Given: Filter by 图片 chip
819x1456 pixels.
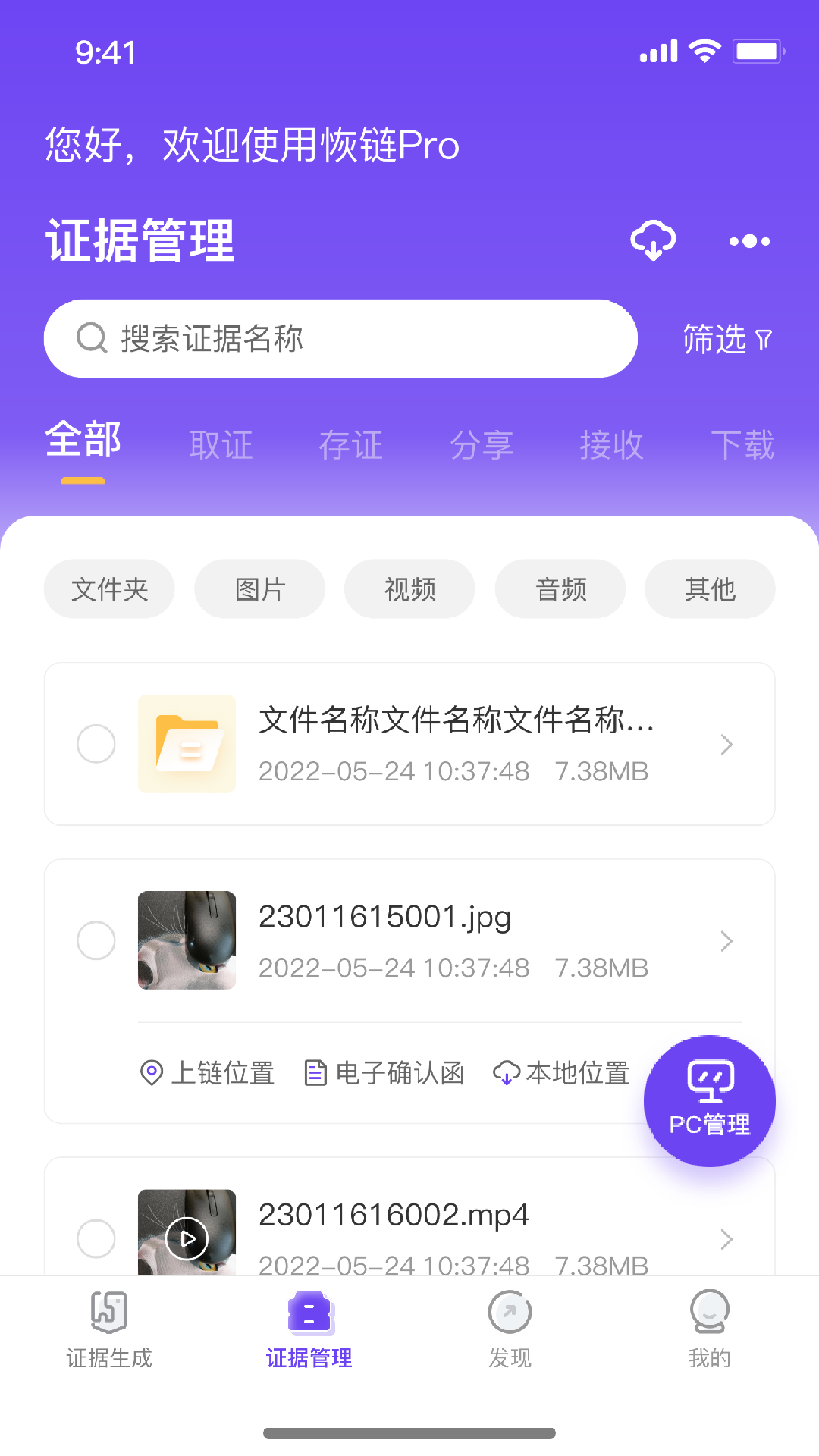Looking at the screenshot, I should (259, 589).
